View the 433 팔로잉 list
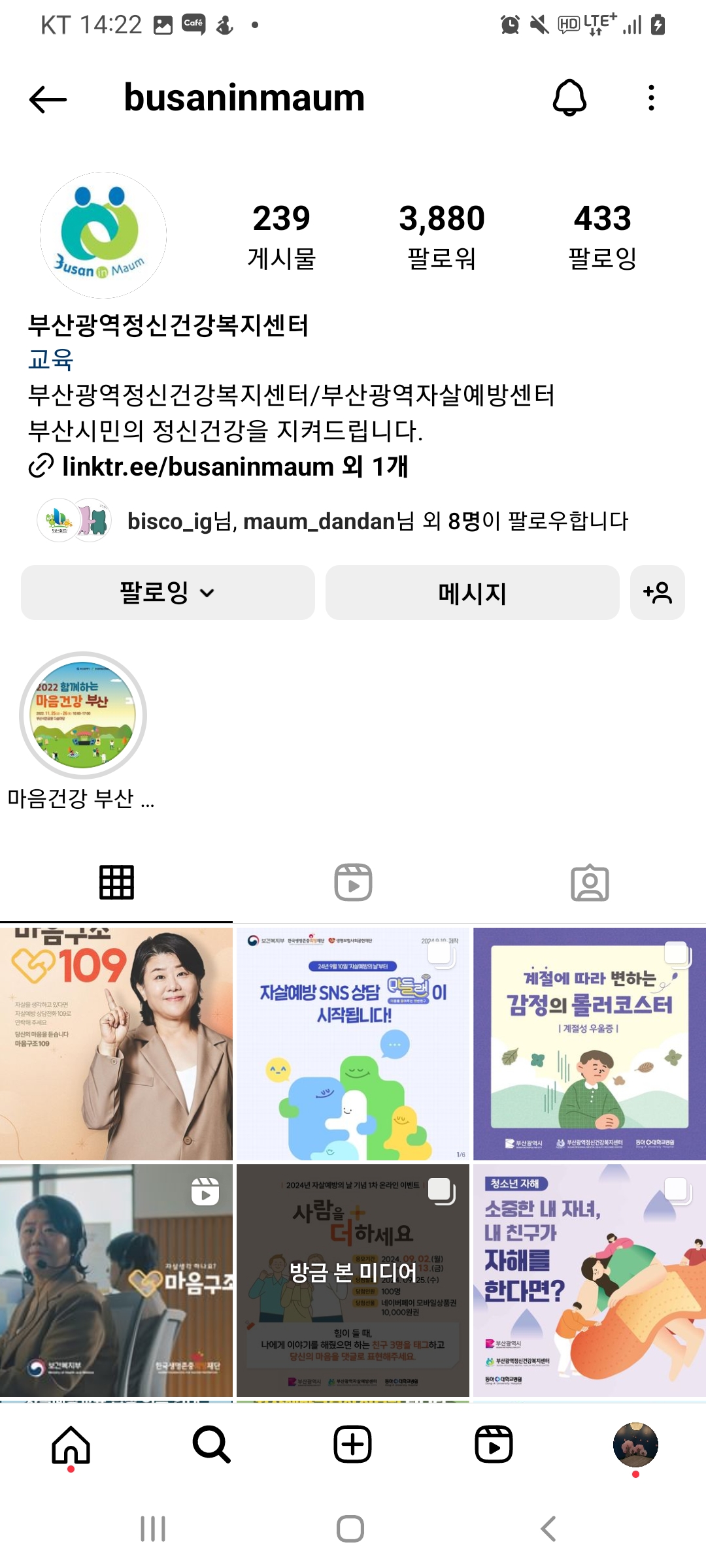706x1568 pixels. tap(602, 235)
